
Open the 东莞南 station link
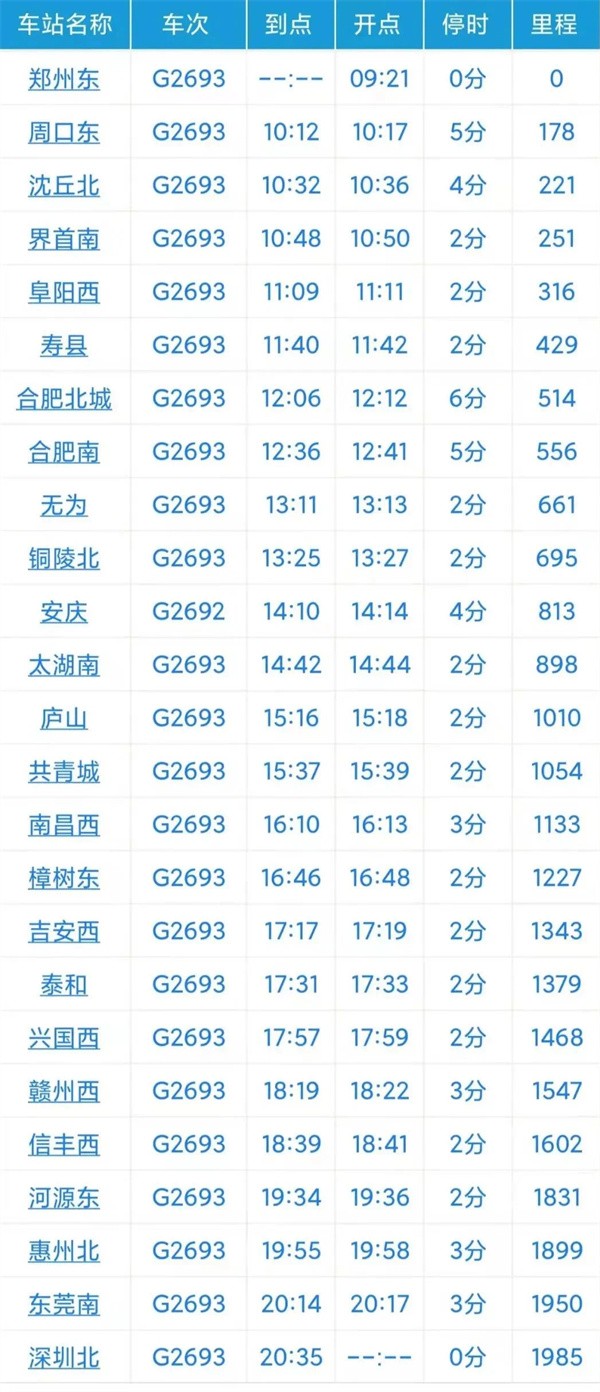(64, 1304)
